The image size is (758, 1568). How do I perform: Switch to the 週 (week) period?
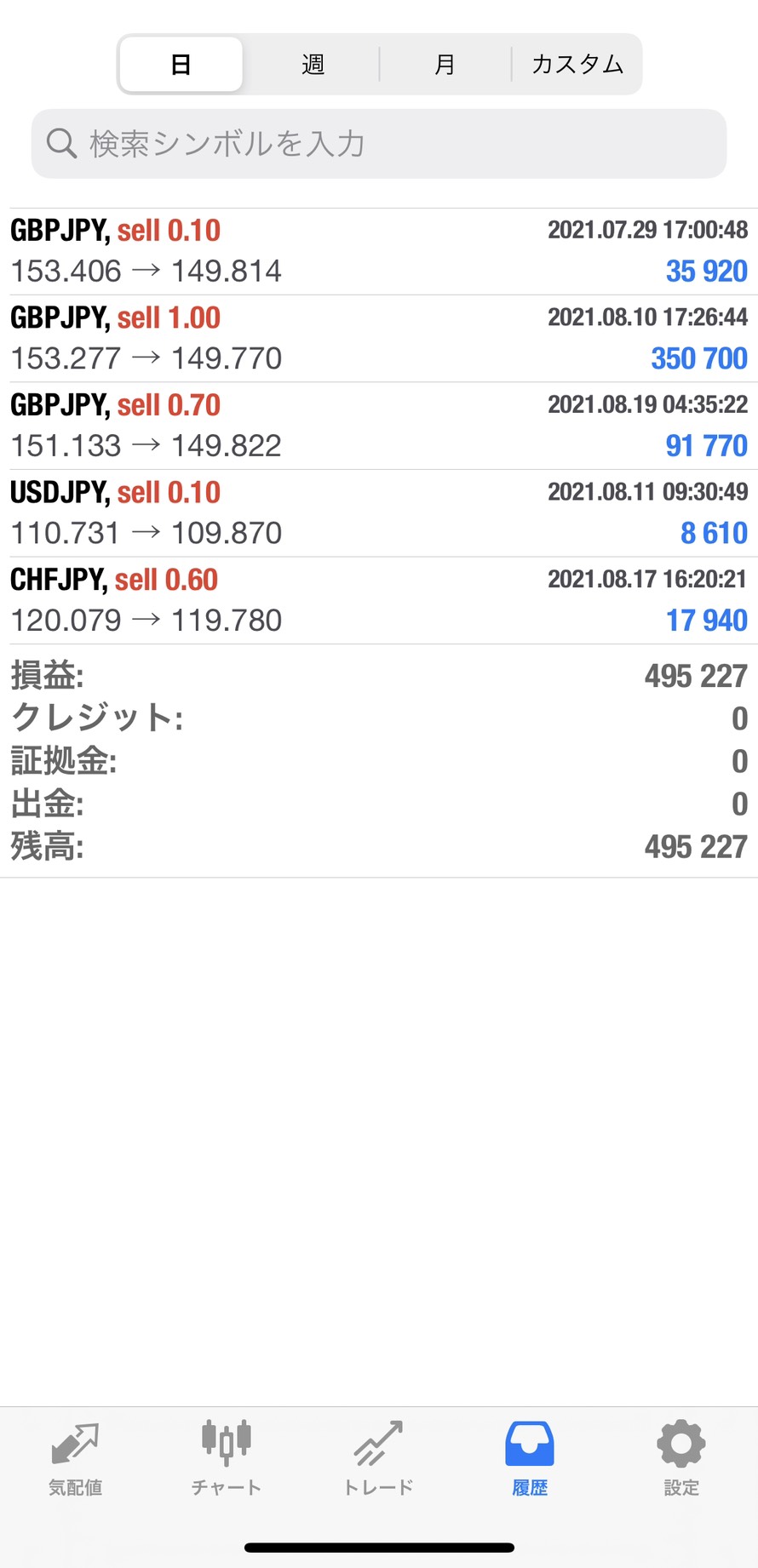313,65
